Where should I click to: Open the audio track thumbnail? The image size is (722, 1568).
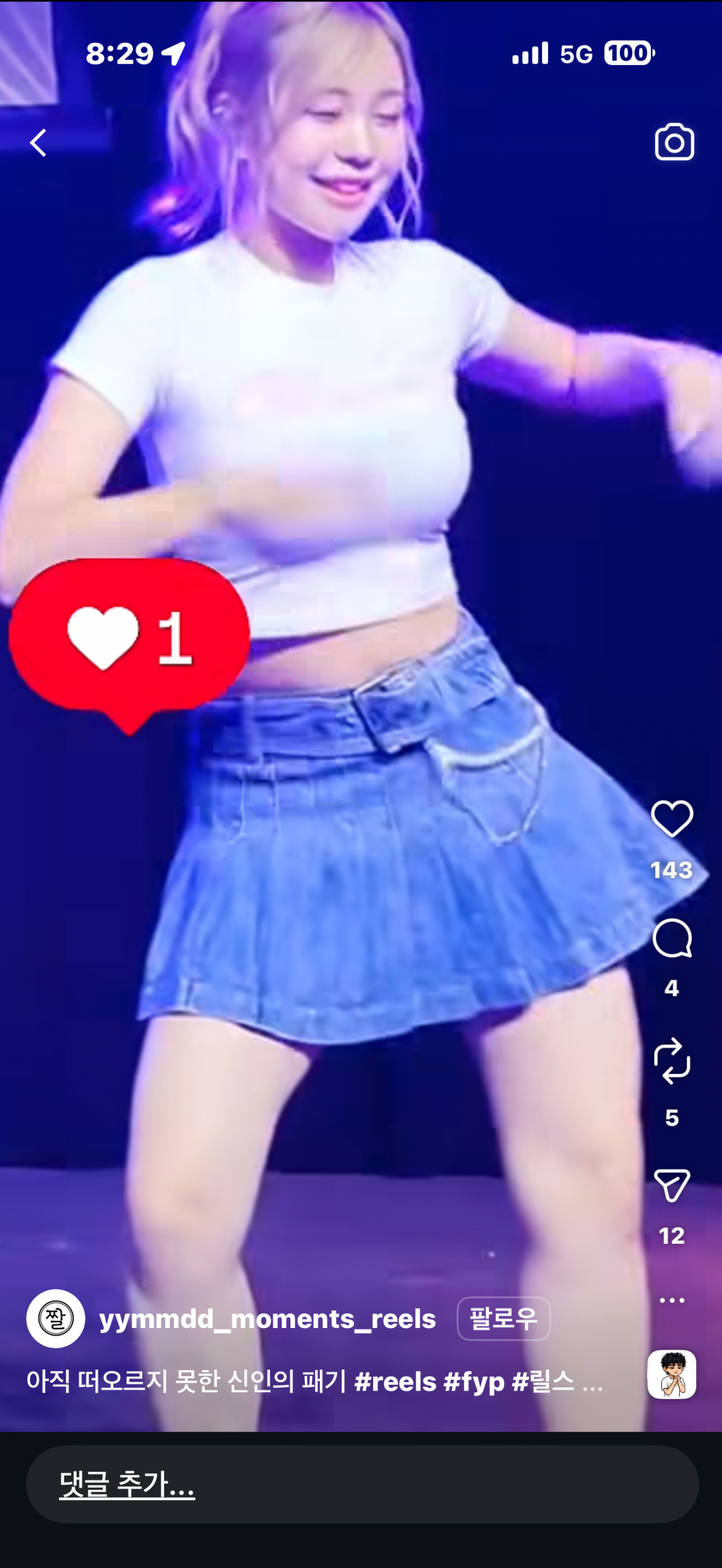pos(671,1374)
